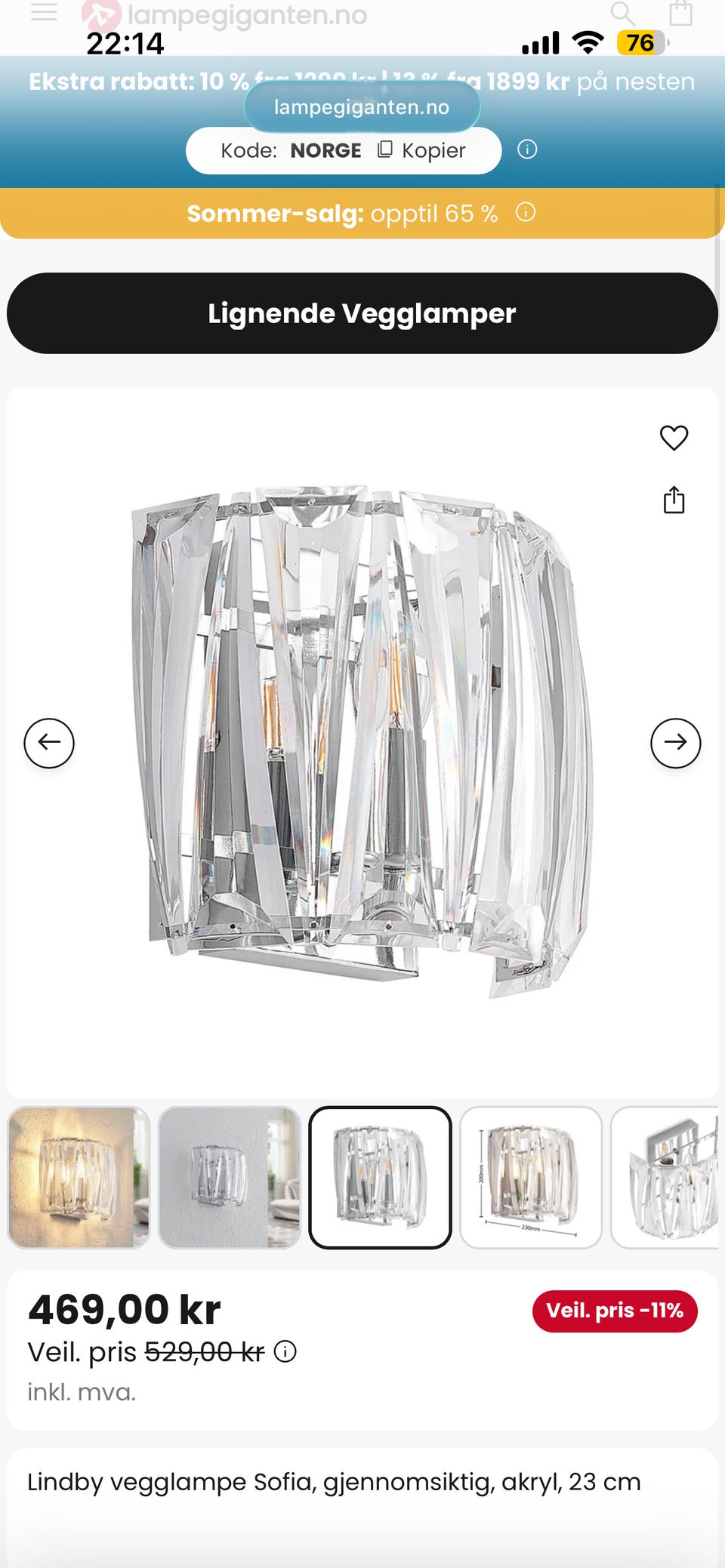The width and height of the screenshot is (725, 1568).
Task: Show info about the Veil. pris
Action: (285, 1351)
